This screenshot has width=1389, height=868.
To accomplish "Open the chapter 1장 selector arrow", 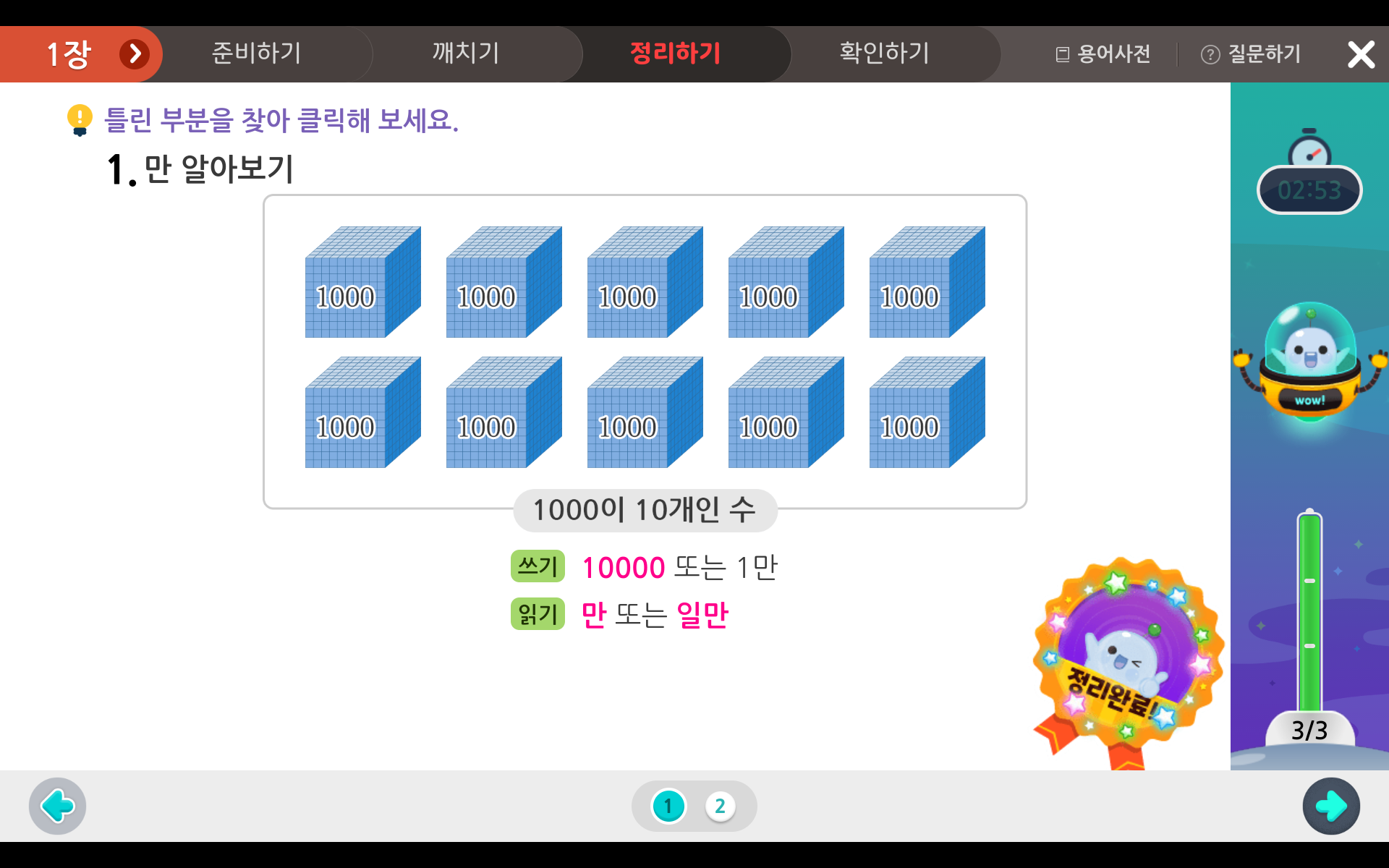I will coord(135,54).
